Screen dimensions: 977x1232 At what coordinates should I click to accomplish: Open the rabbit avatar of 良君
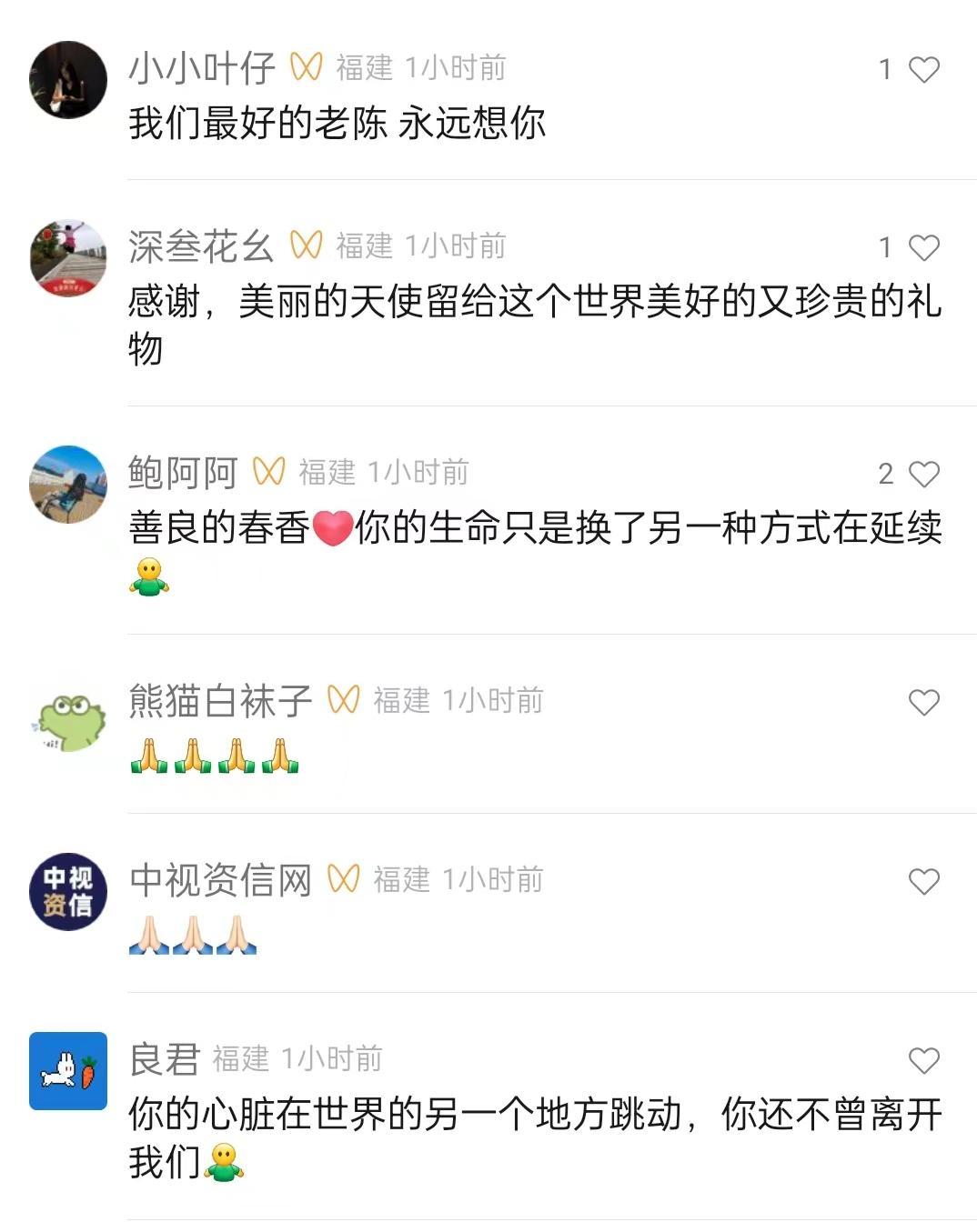point(68,1071)
